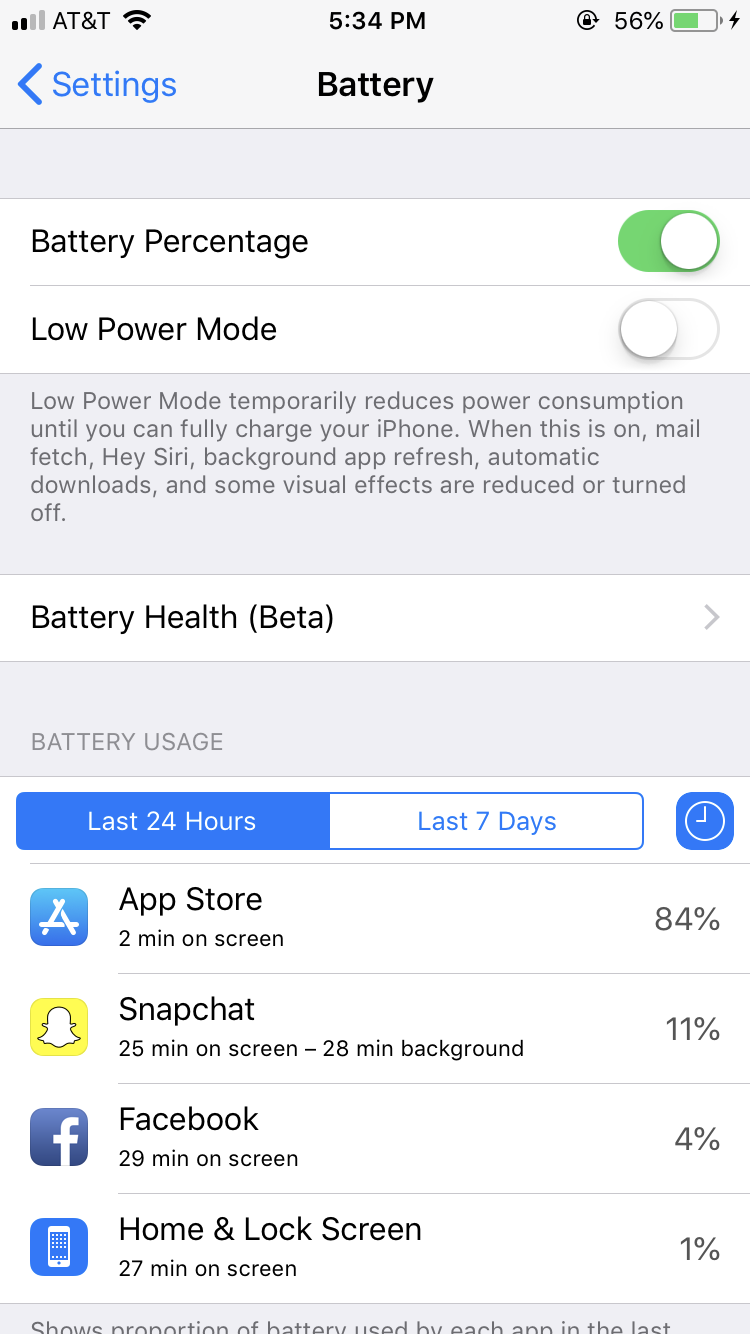The height and width of the screenshot is (1334, 750).
Task: Go back to Settings
Action: point(97,85)
